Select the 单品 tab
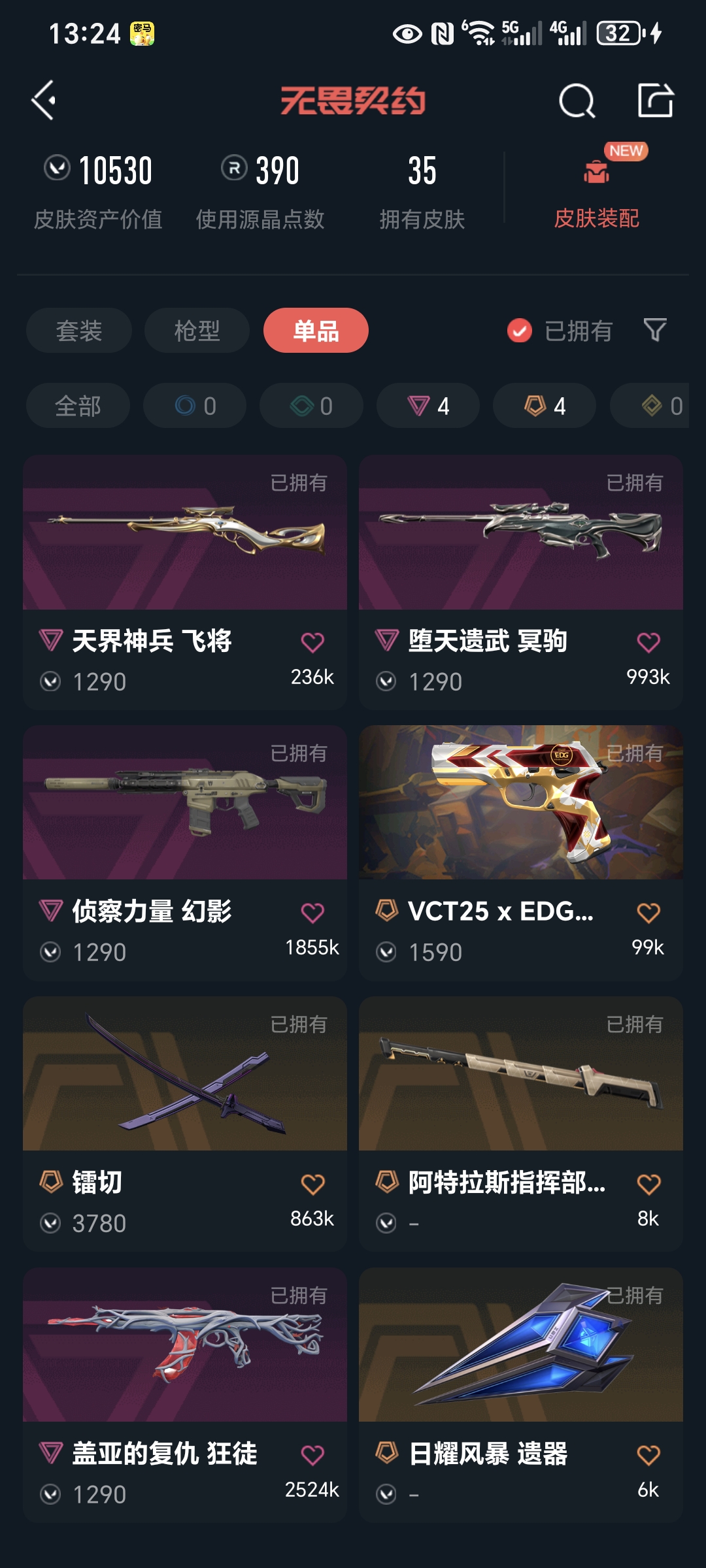706x1568 pixels. pyautogui.click(x=316, y=331)
